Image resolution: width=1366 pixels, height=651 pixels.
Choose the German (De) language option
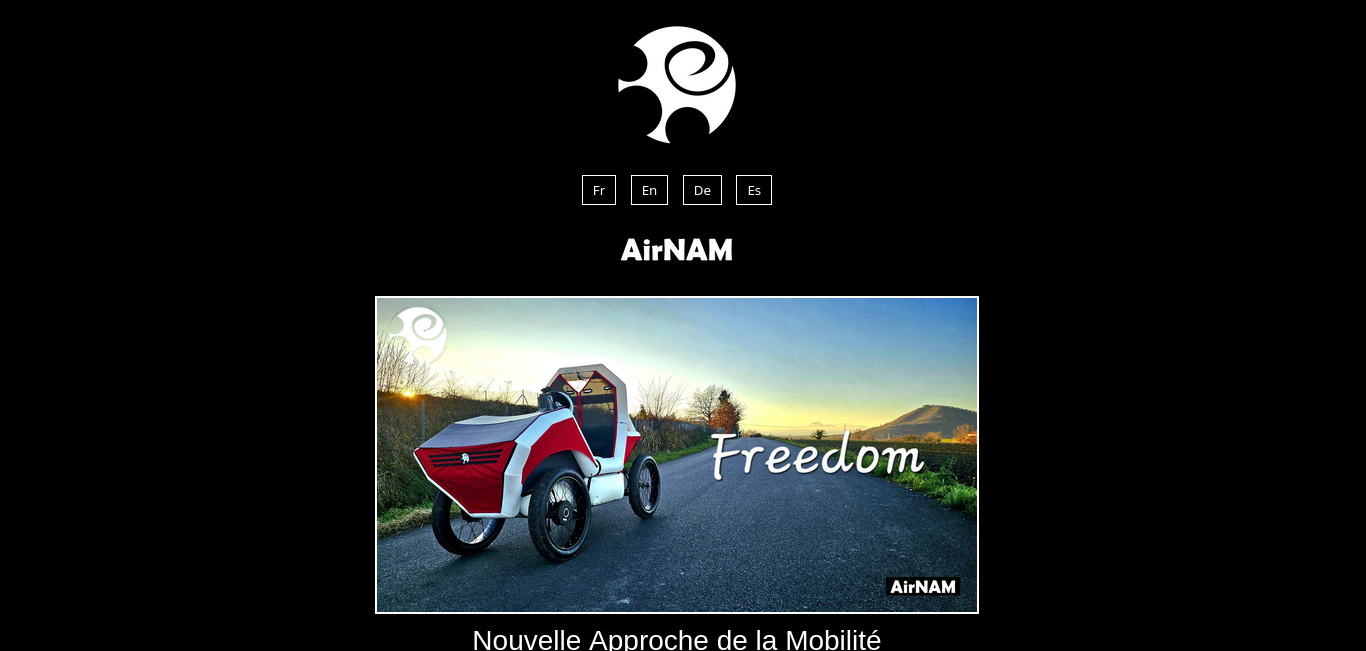(702, 190)
